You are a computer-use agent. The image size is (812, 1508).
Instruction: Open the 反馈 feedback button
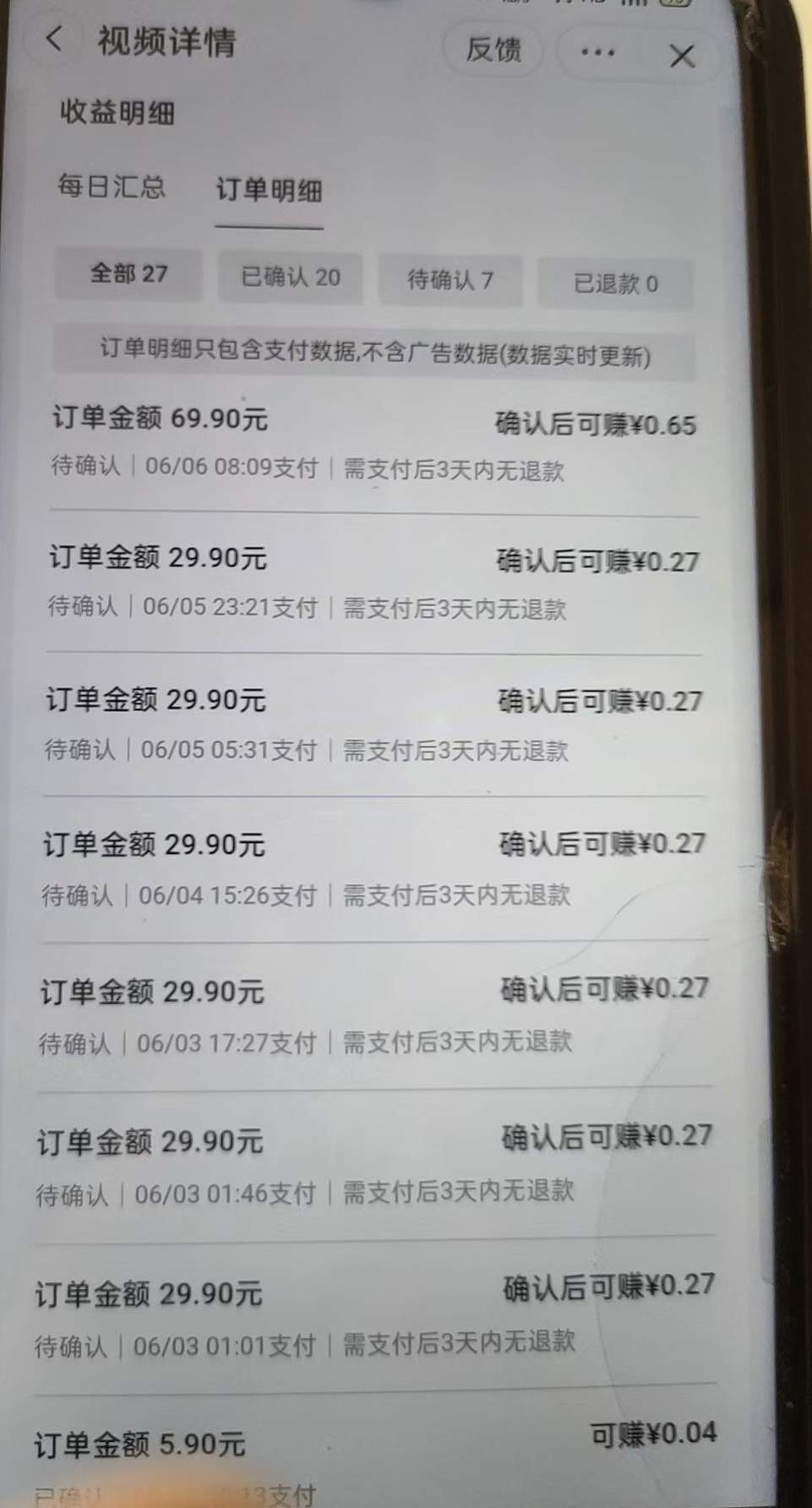pyautogui.click(x=494, y=50)
